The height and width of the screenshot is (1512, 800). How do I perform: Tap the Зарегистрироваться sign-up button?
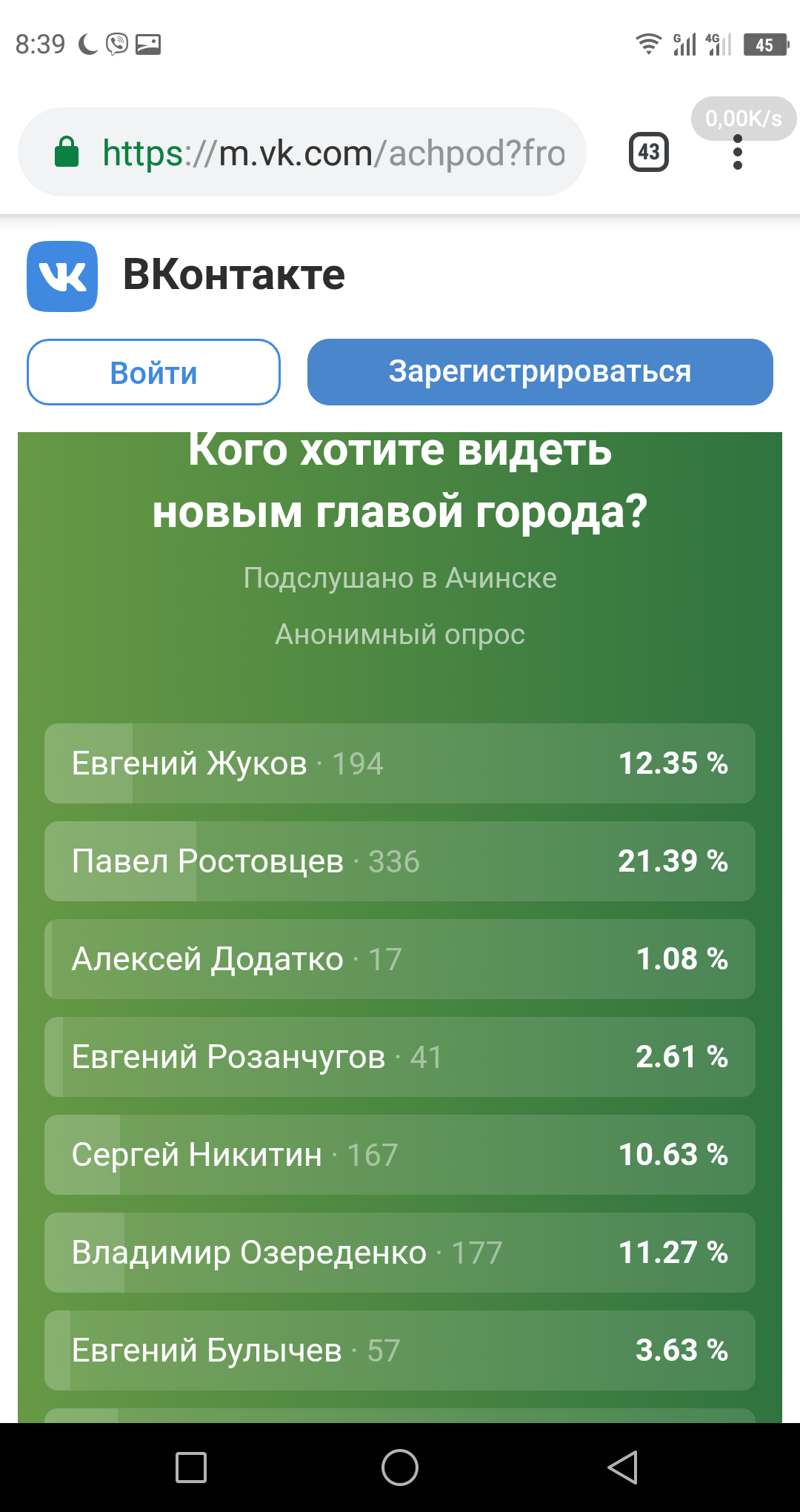(540, 372)
